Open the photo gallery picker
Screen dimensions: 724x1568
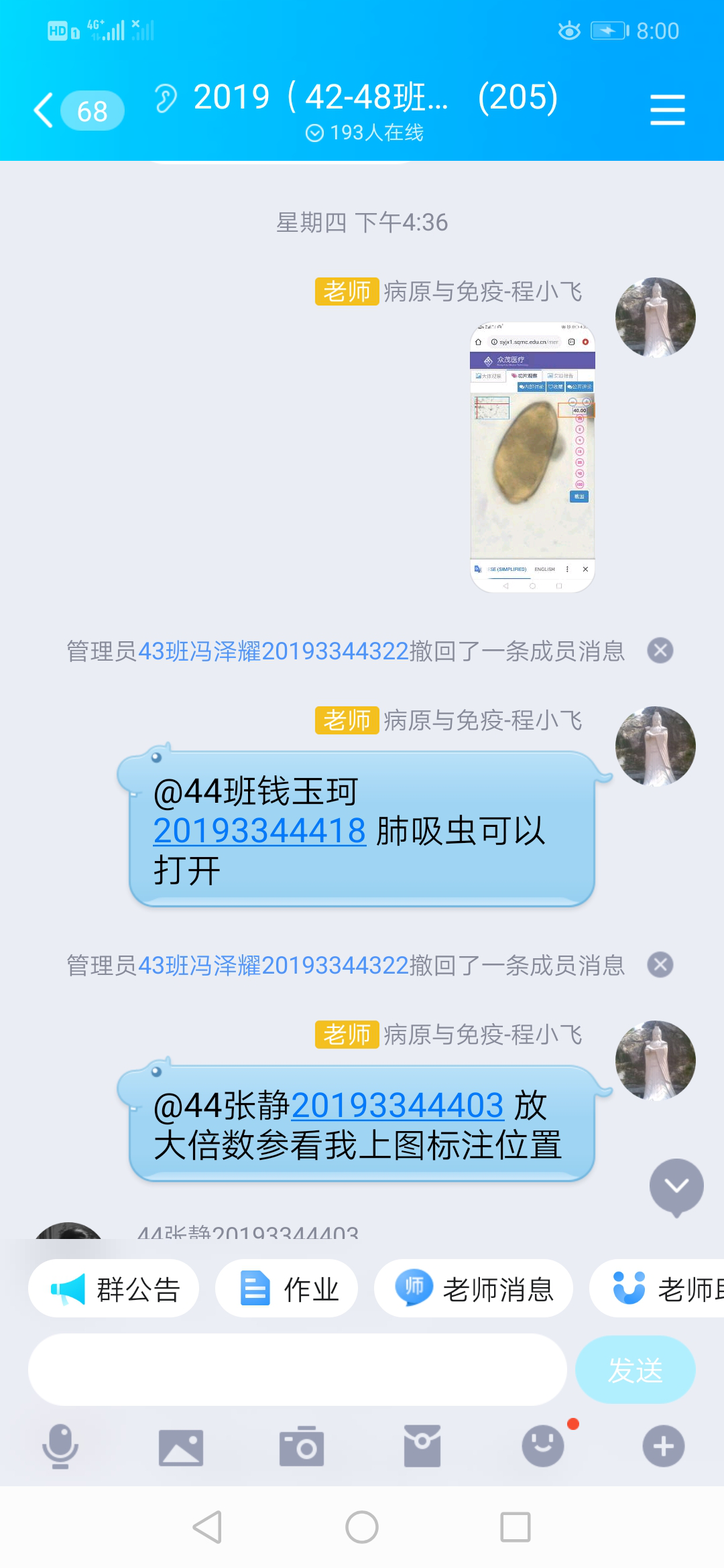pyautogui.click(x=181, y=1447)
